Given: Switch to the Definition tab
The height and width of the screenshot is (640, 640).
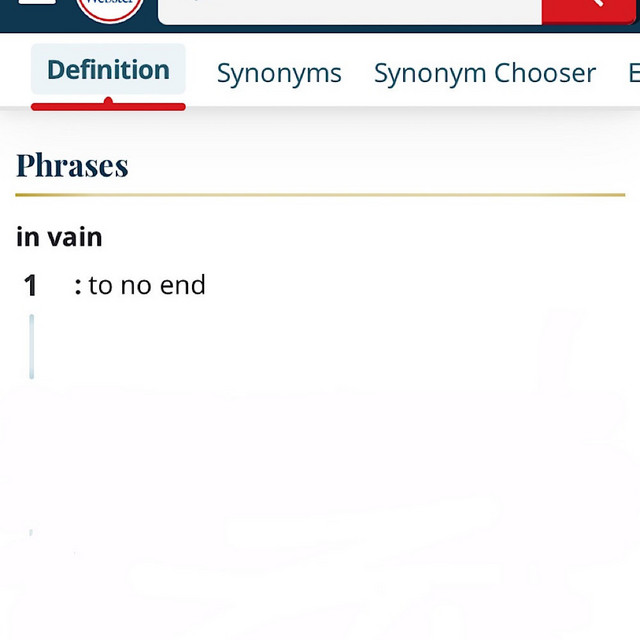Looking at the screenshot, I should pyautogui.click(x=108, y=71).
